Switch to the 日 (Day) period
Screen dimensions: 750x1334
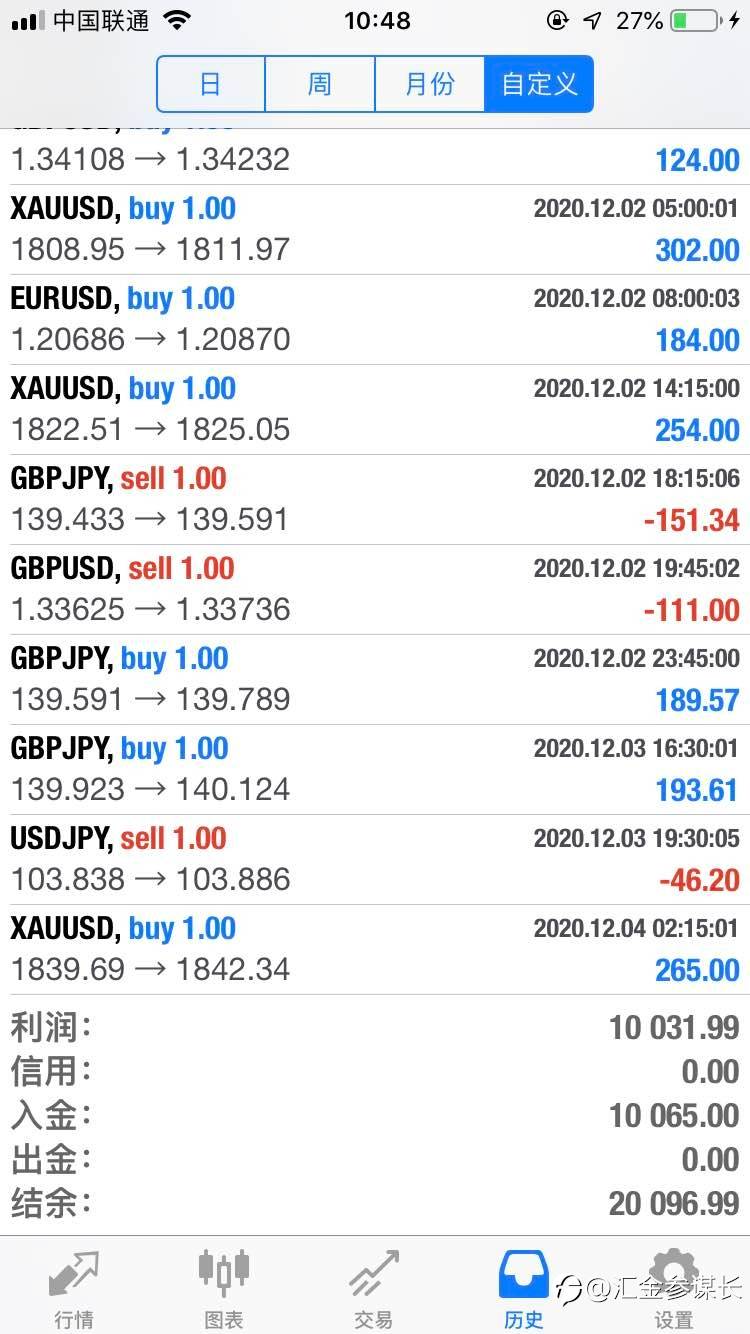(211, 84)
